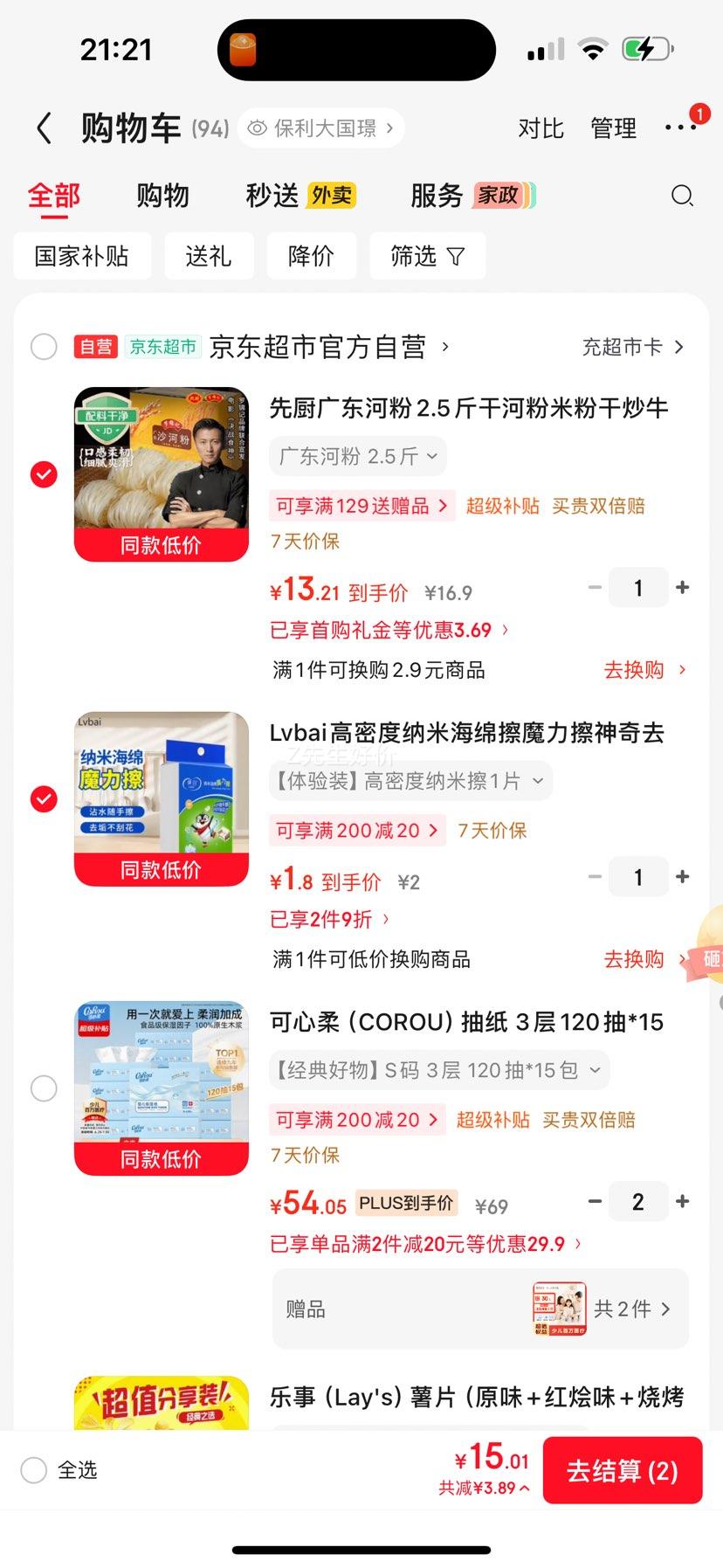Check the 可心柔 抽纸 item

click(44, 1088)
